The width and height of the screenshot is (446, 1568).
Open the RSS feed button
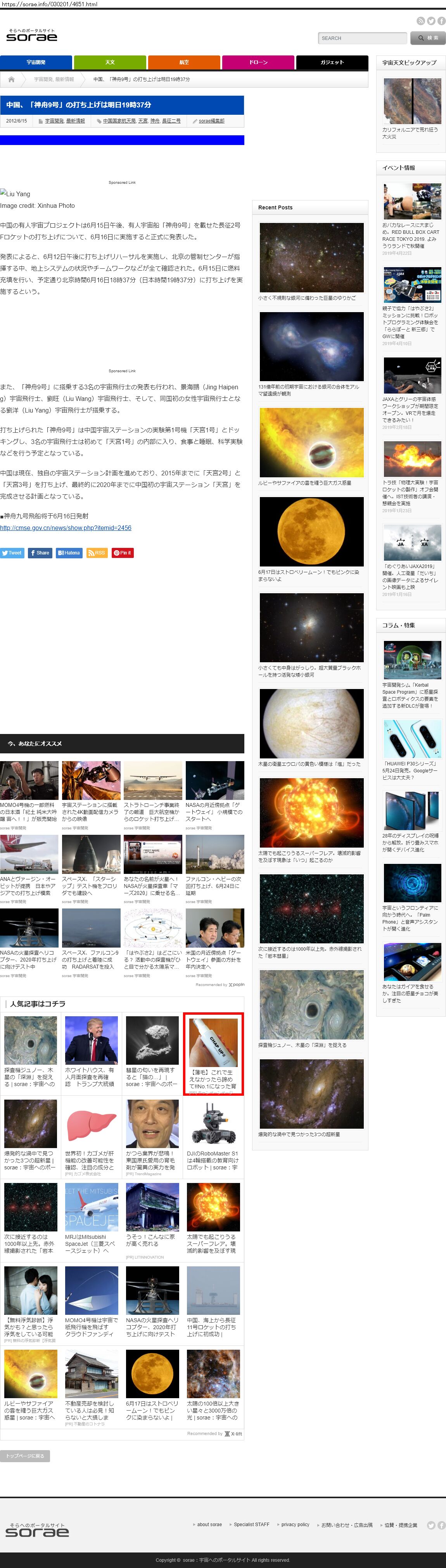97,553
